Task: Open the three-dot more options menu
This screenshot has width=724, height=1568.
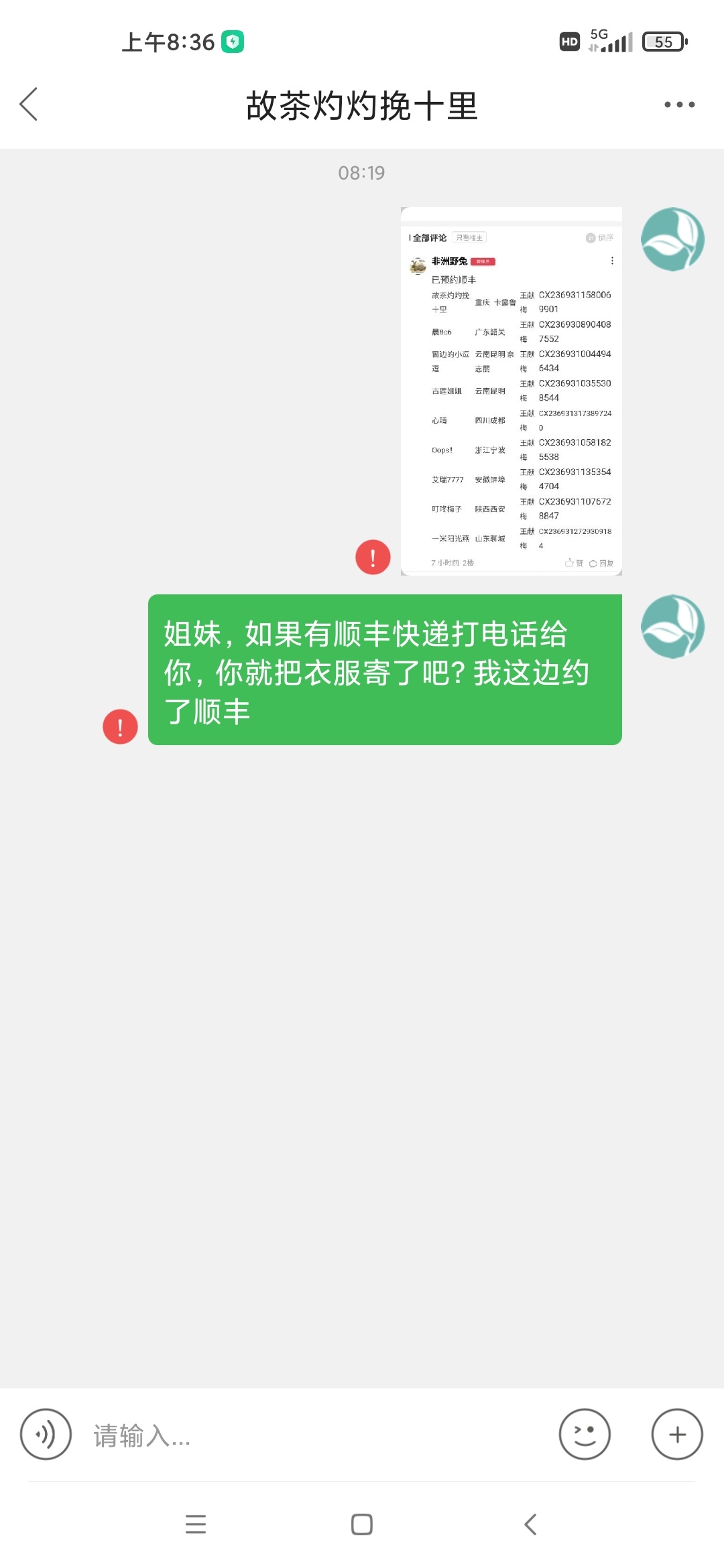Action: click(x=679, y=105)
